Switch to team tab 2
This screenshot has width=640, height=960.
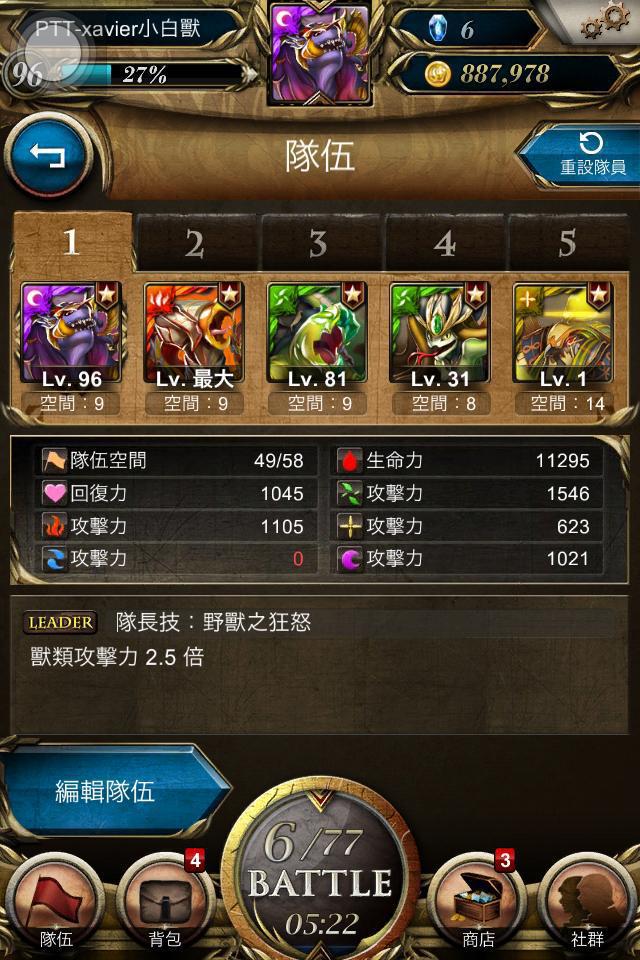(x=195, y=244)
